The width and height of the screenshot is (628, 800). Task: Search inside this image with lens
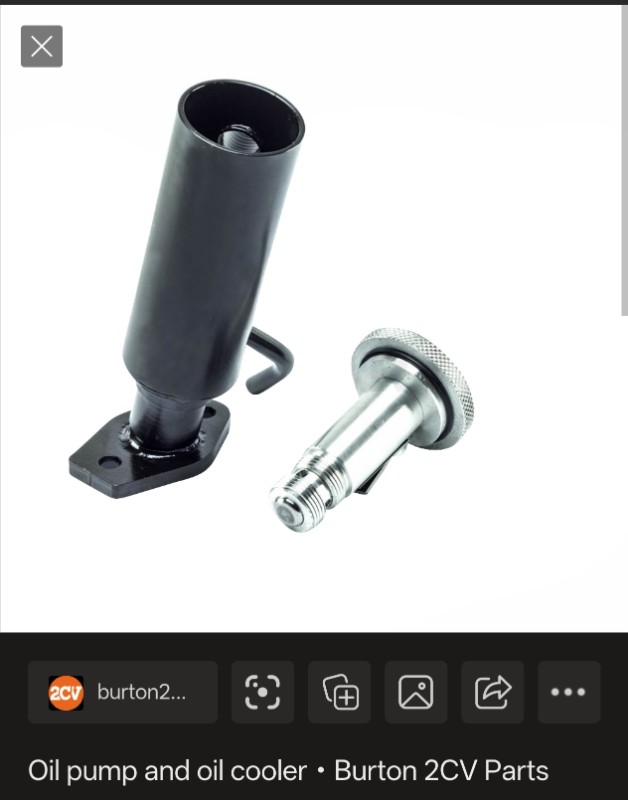click(x=263, y=692)
